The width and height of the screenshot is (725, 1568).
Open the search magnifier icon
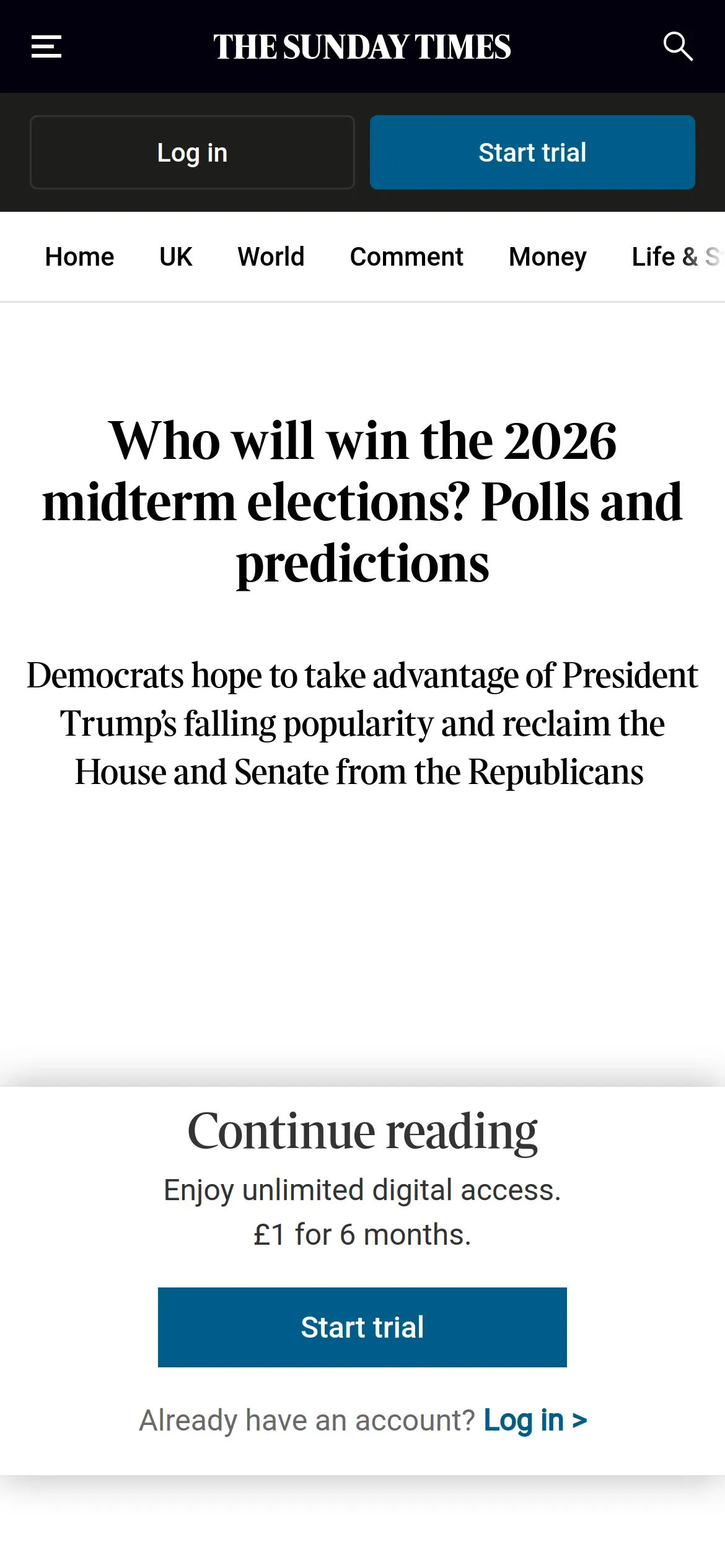(678, 46)
